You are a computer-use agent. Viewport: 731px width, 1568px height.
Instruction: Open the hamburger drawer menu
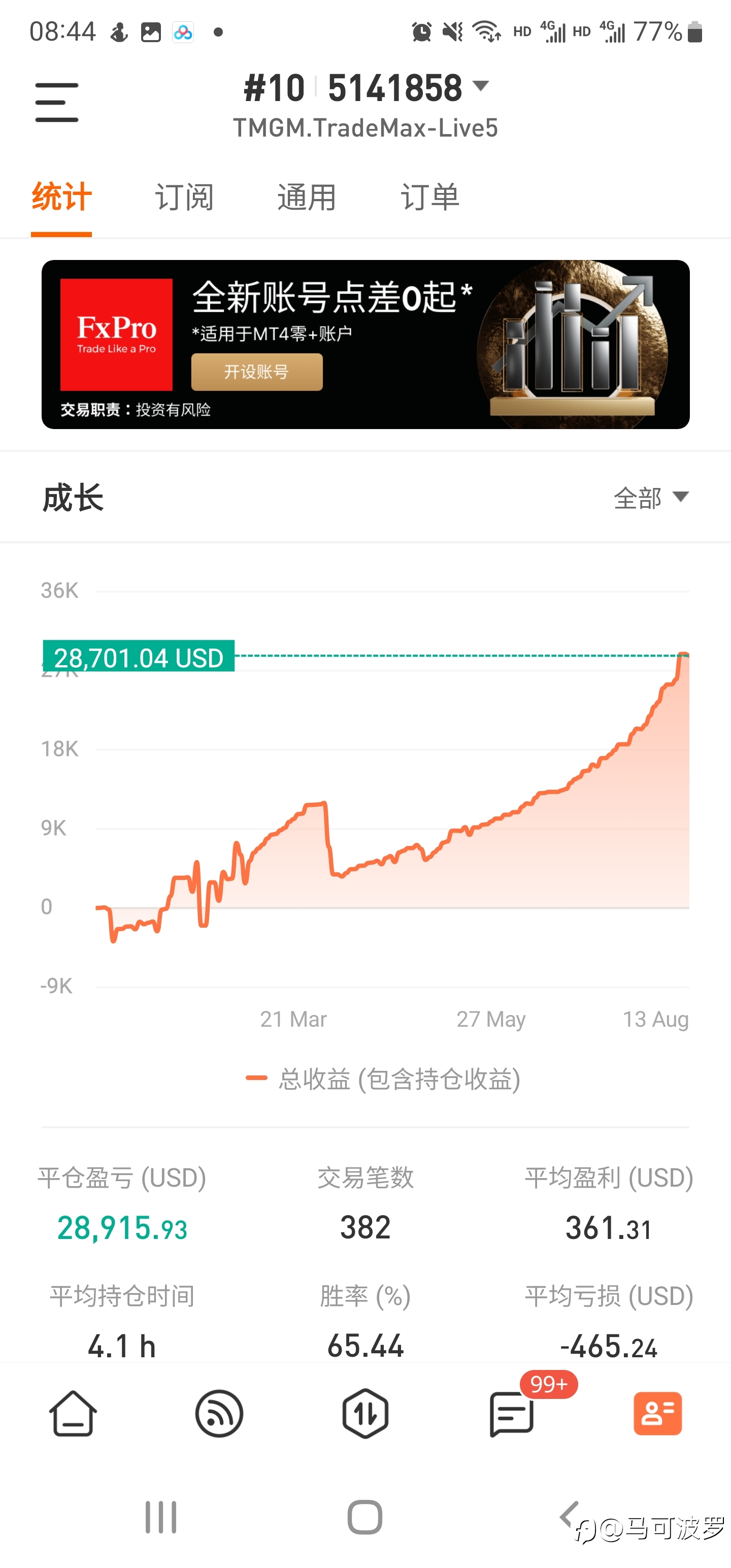coord(57,102)
